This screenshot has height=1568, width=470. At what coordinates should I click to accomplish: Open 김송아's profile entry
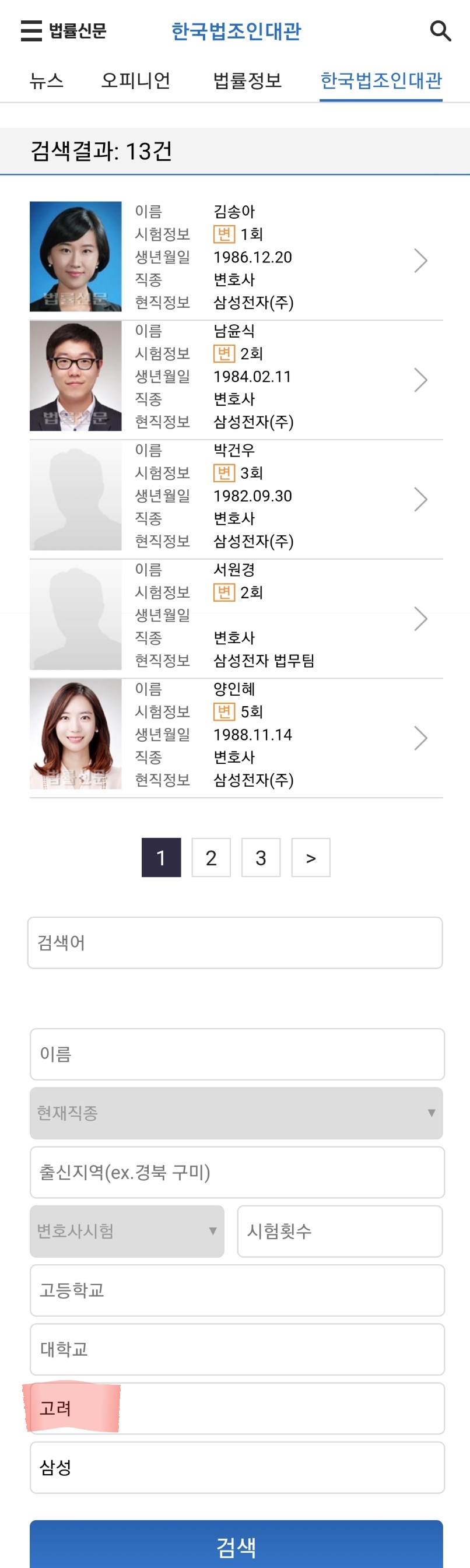point(236,258)
